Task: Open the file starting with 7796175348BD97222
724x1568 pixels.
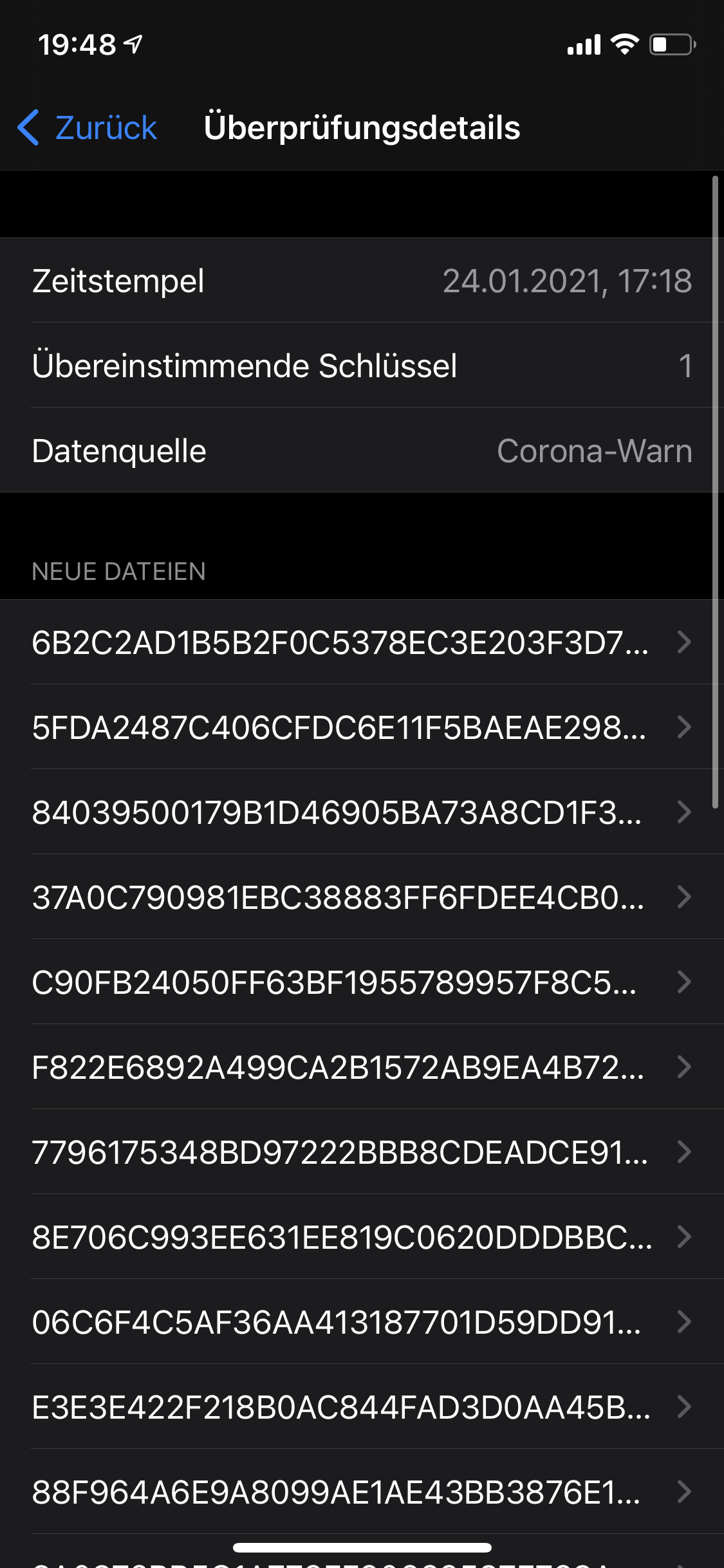Action: (x=360, y=1152)
